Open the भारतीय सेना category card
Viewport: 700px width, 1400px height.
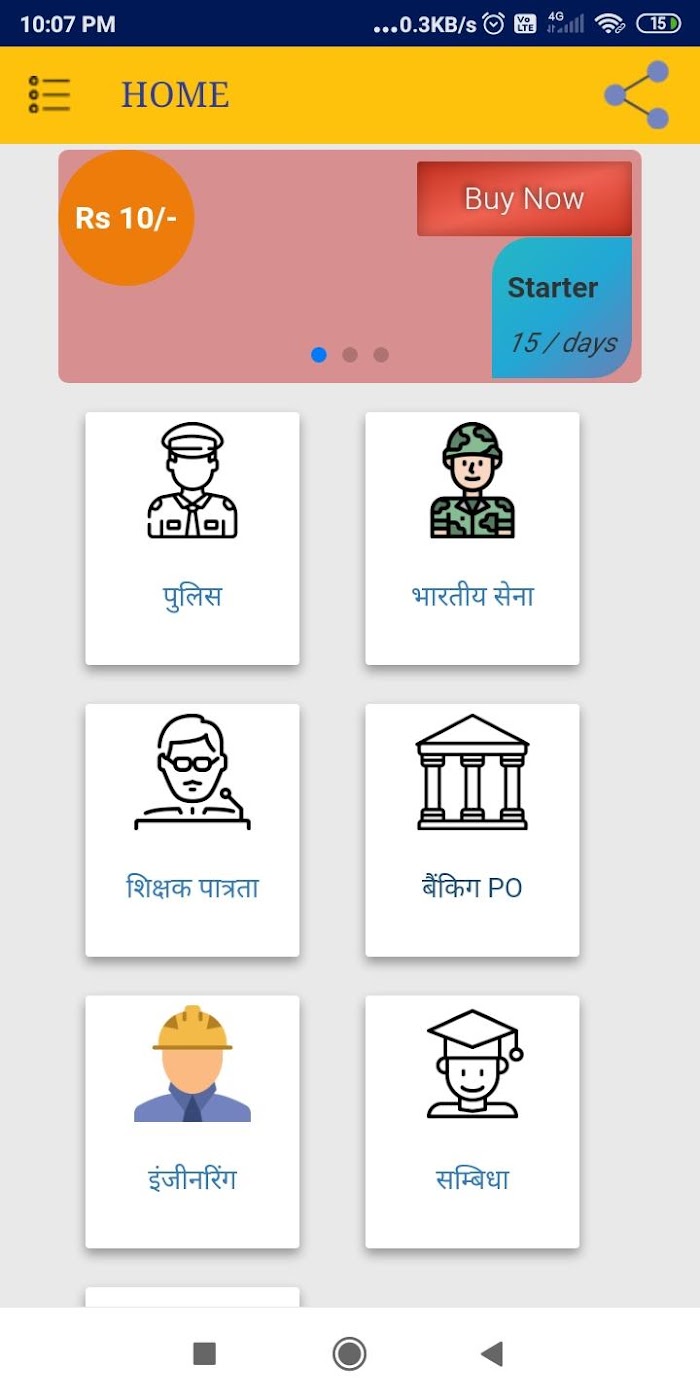click(472, 538)
